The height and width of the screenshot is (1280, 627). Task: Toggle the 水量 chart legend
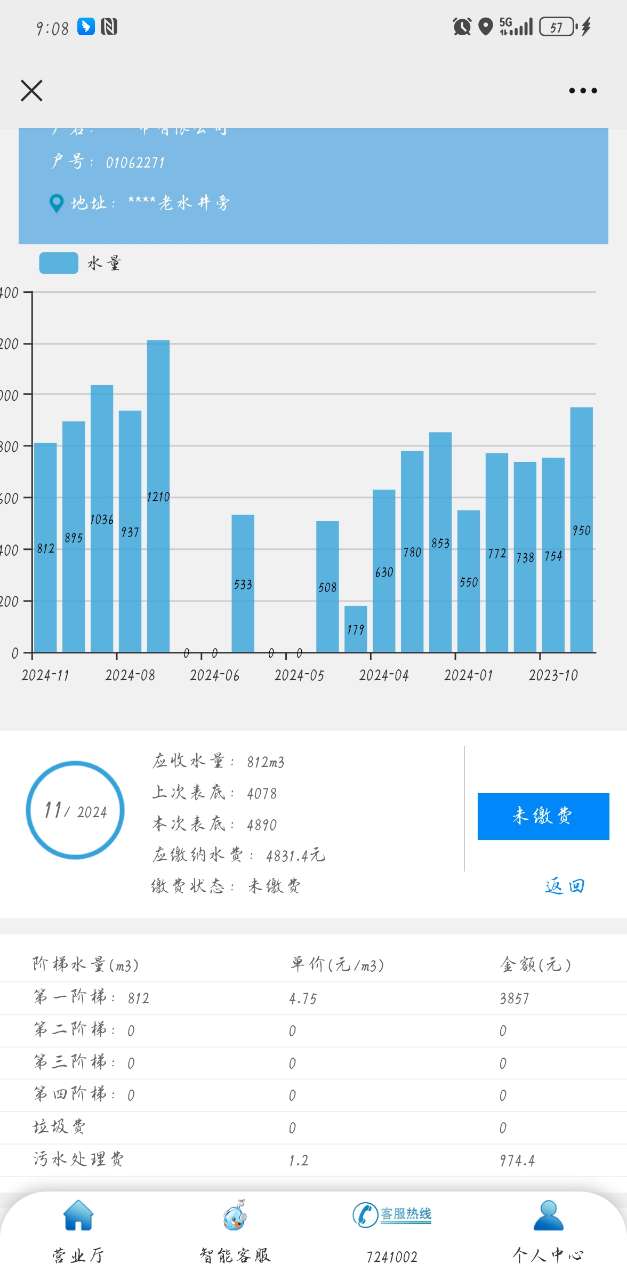click(x=80, y=263)
